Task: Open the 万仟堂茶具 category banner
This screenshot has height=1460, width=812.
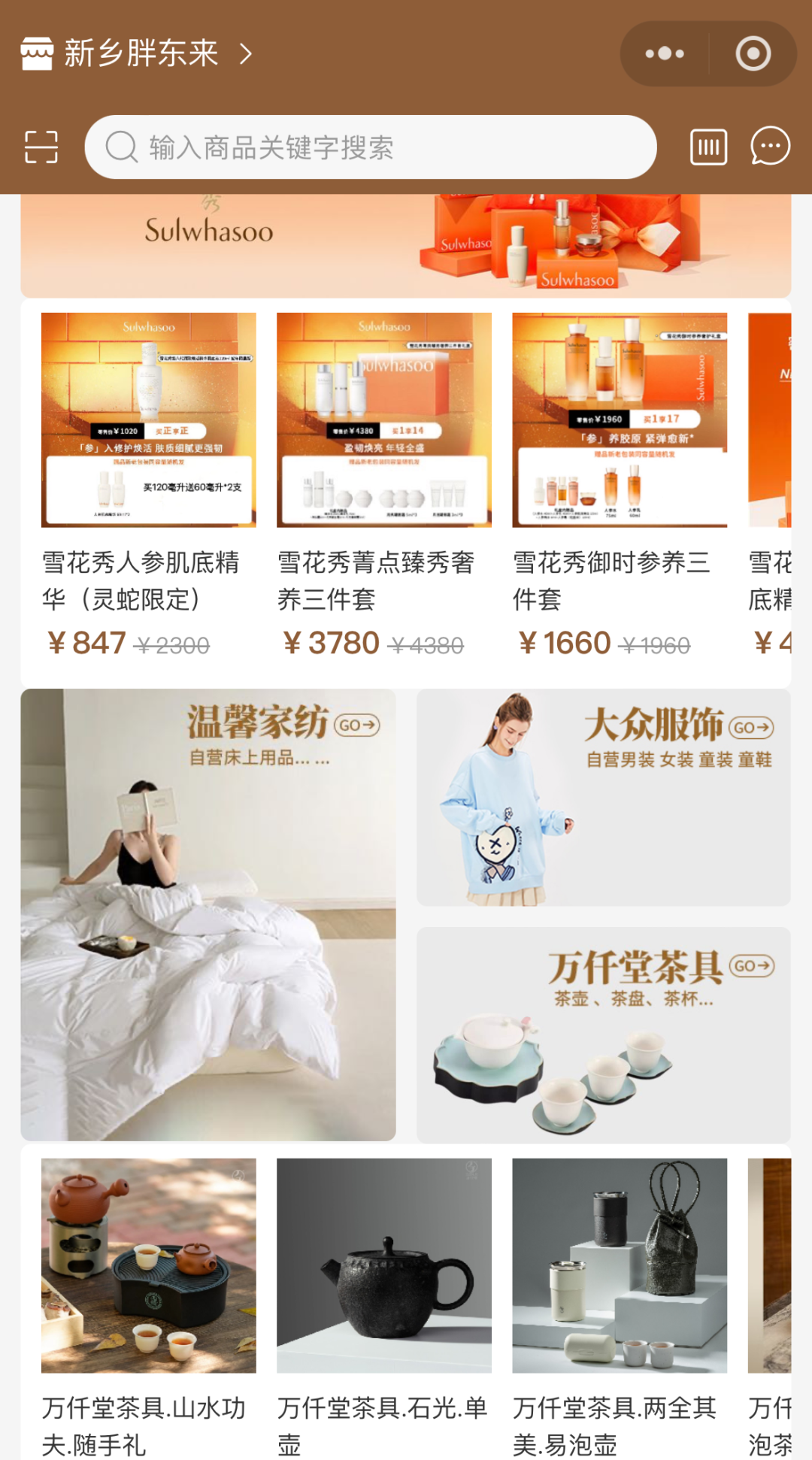Action: pyautogui.click(x=604, y=1035)
